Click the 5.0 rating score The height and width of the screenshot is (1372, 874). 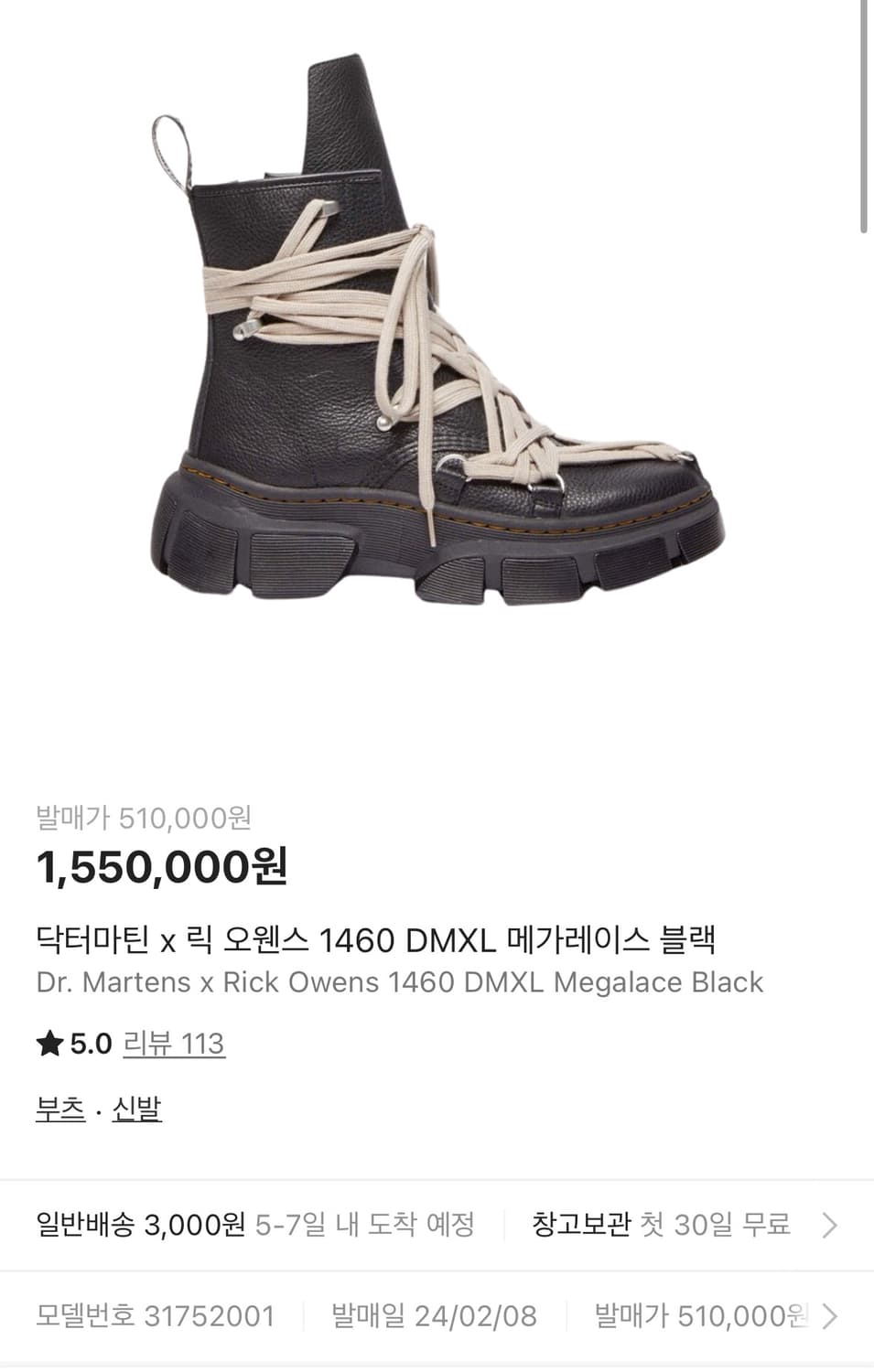[x=88, y=1041]
